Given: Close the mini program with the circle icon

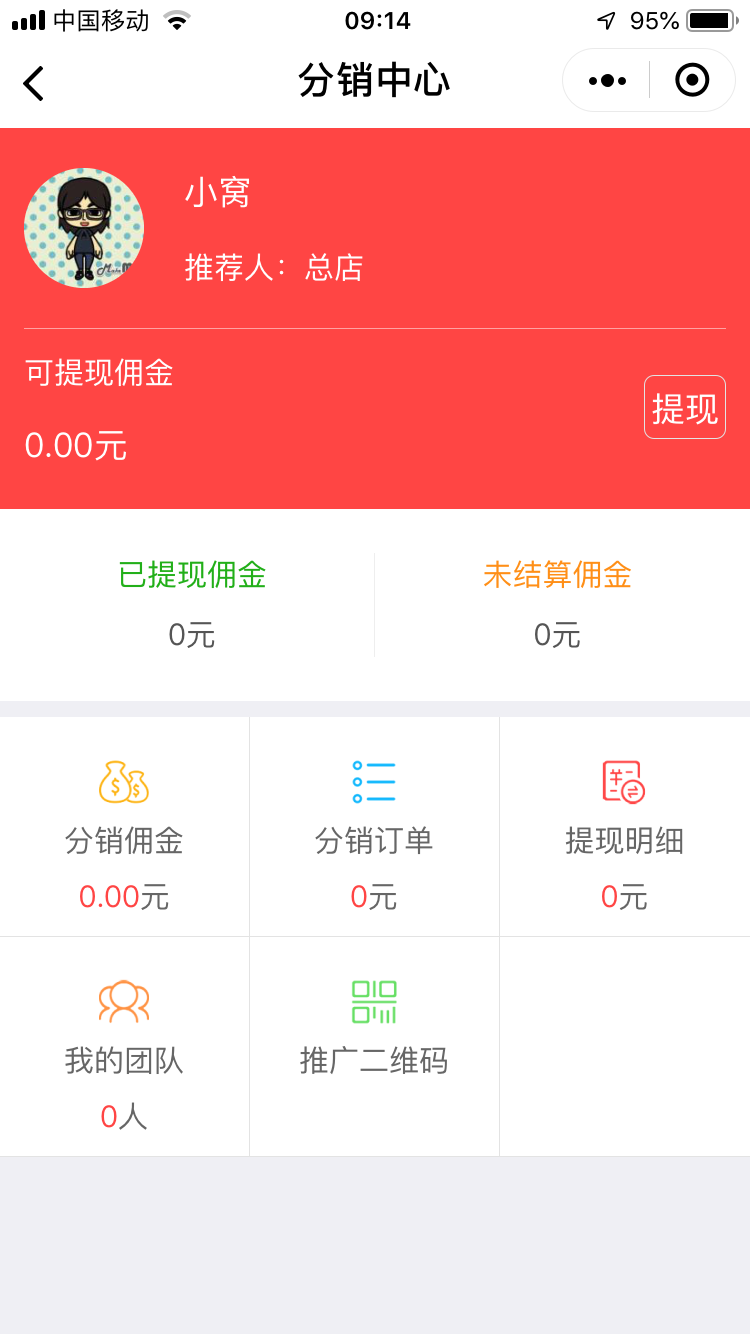Looking at the screenshot, I should 692,80.
